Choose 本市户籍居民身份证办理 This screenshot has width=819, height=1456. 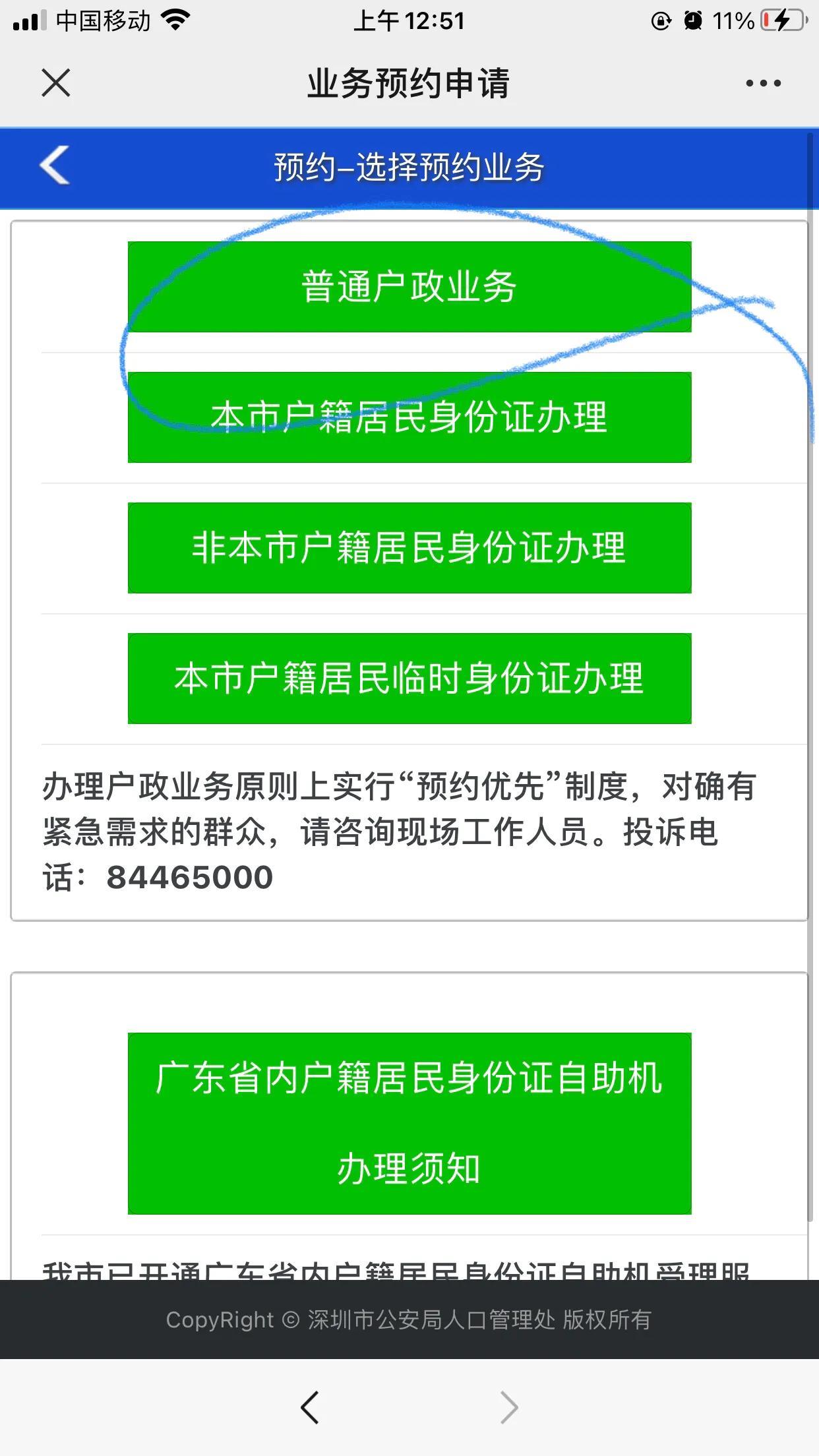click(409, 417)
